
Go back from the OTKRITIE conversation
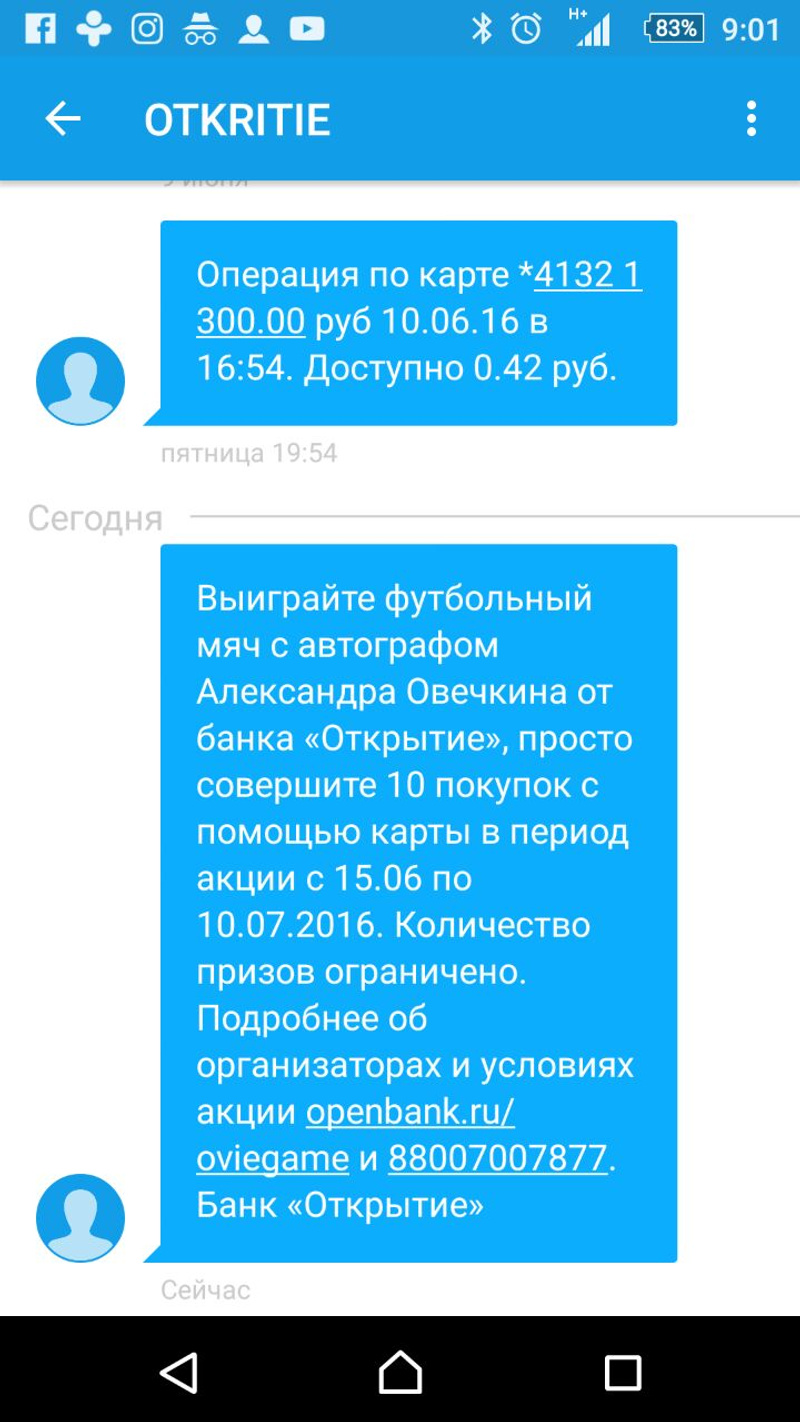click(62, 119)
